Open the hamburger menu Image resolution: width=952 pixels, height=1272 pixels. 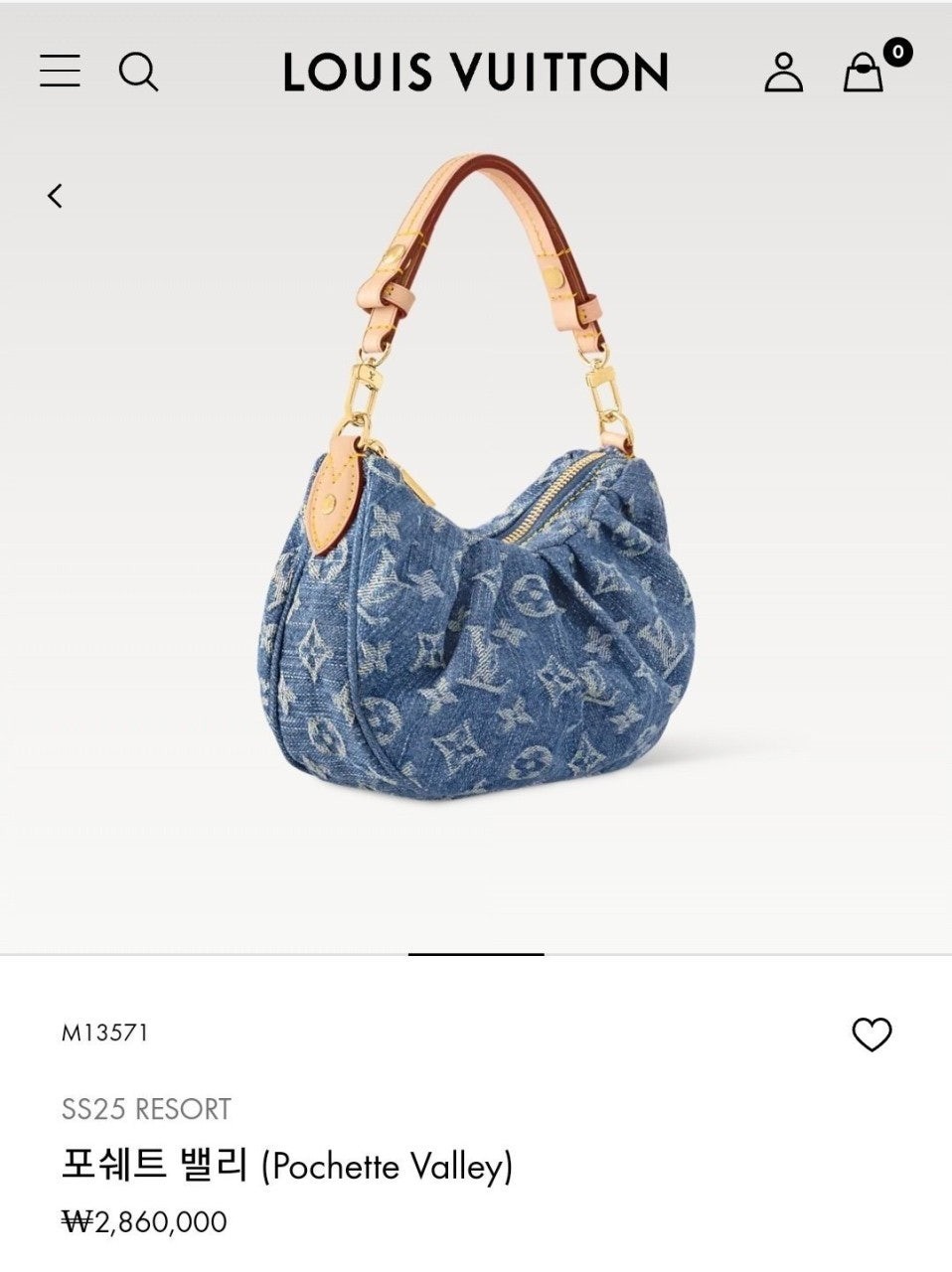point(60,71)
